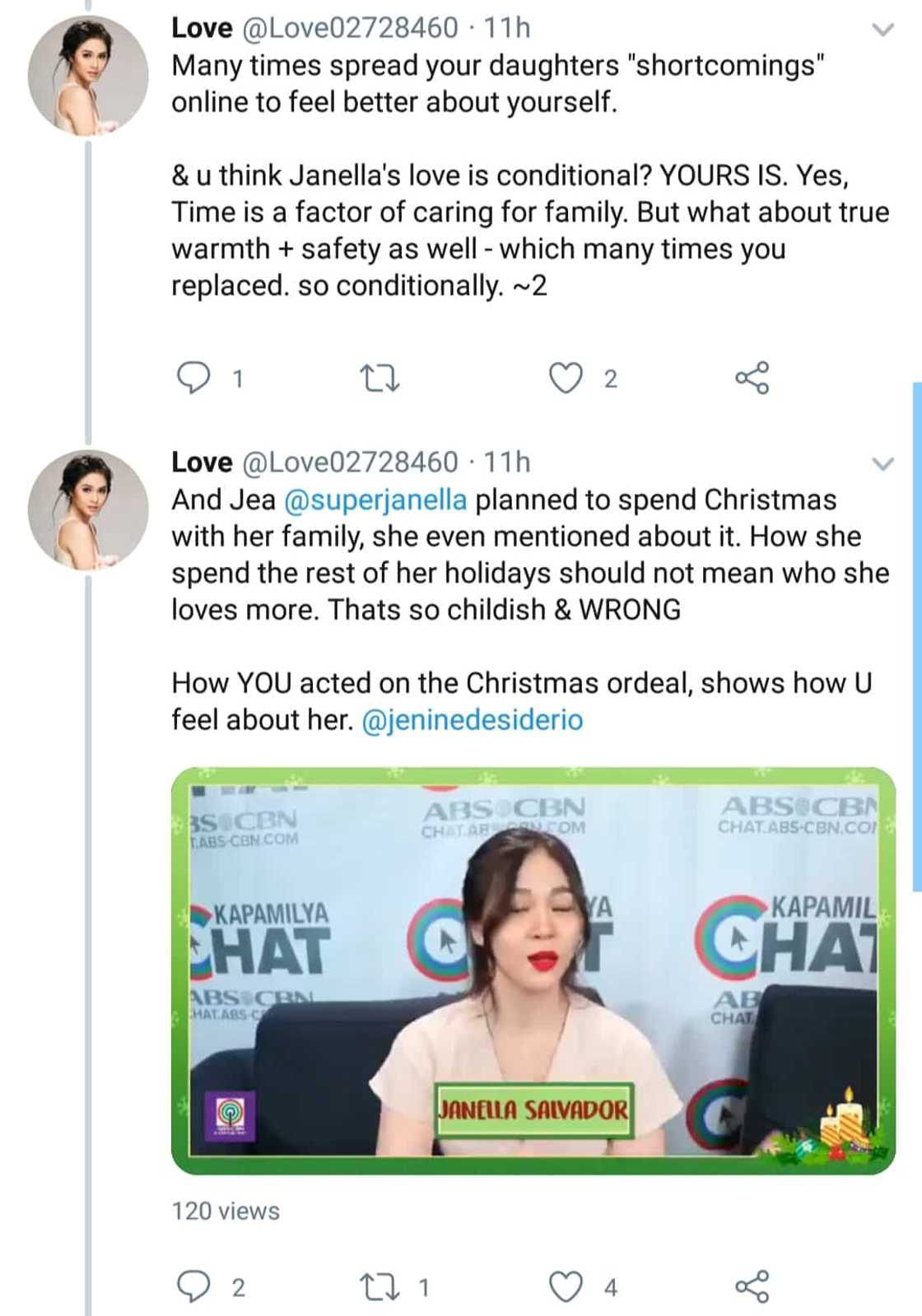Play the Janella Salvador Kapamilya Chat video

pyautogui.click(x=533, y=971)
